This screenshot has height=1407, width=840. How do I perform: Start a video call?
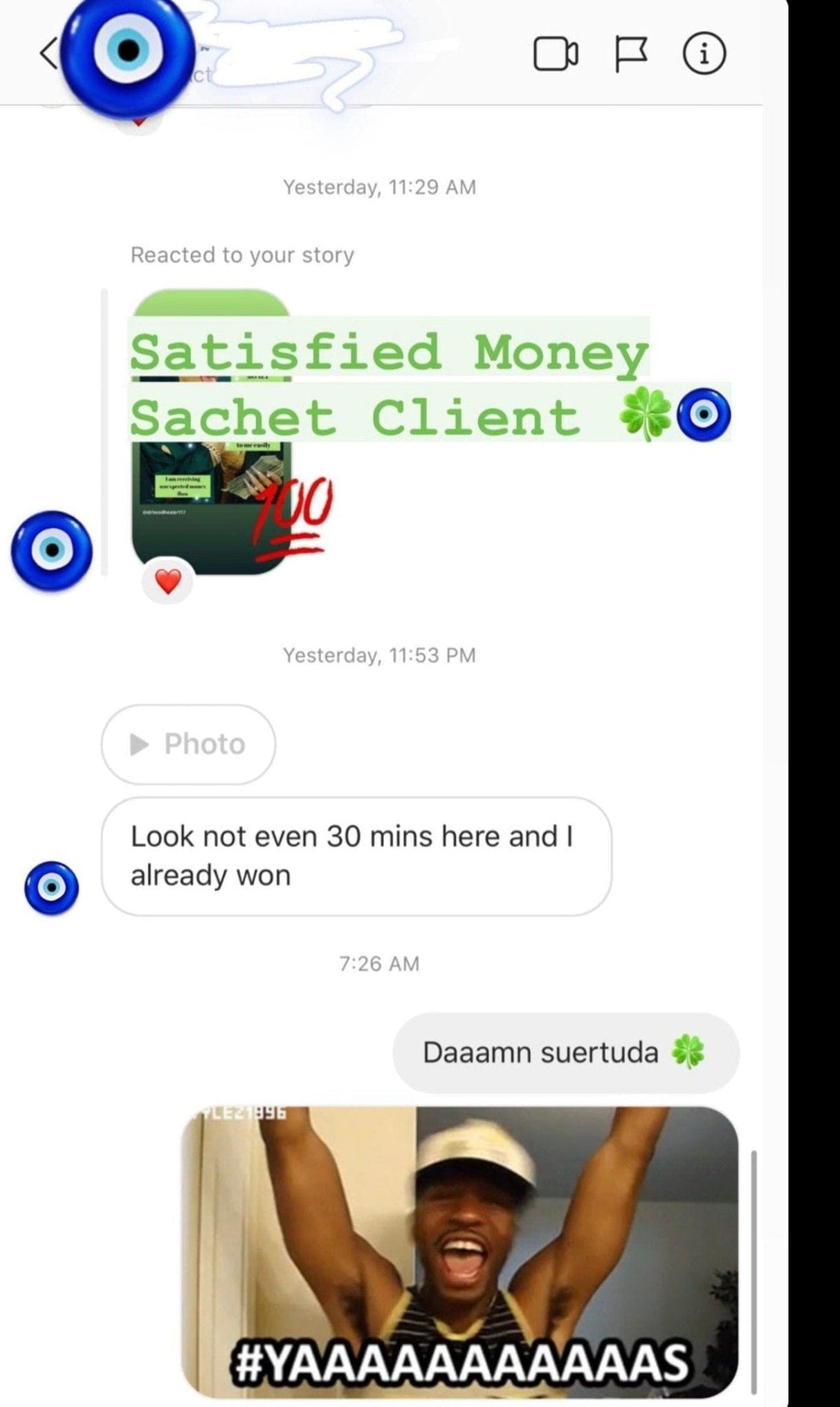(555, 54)
